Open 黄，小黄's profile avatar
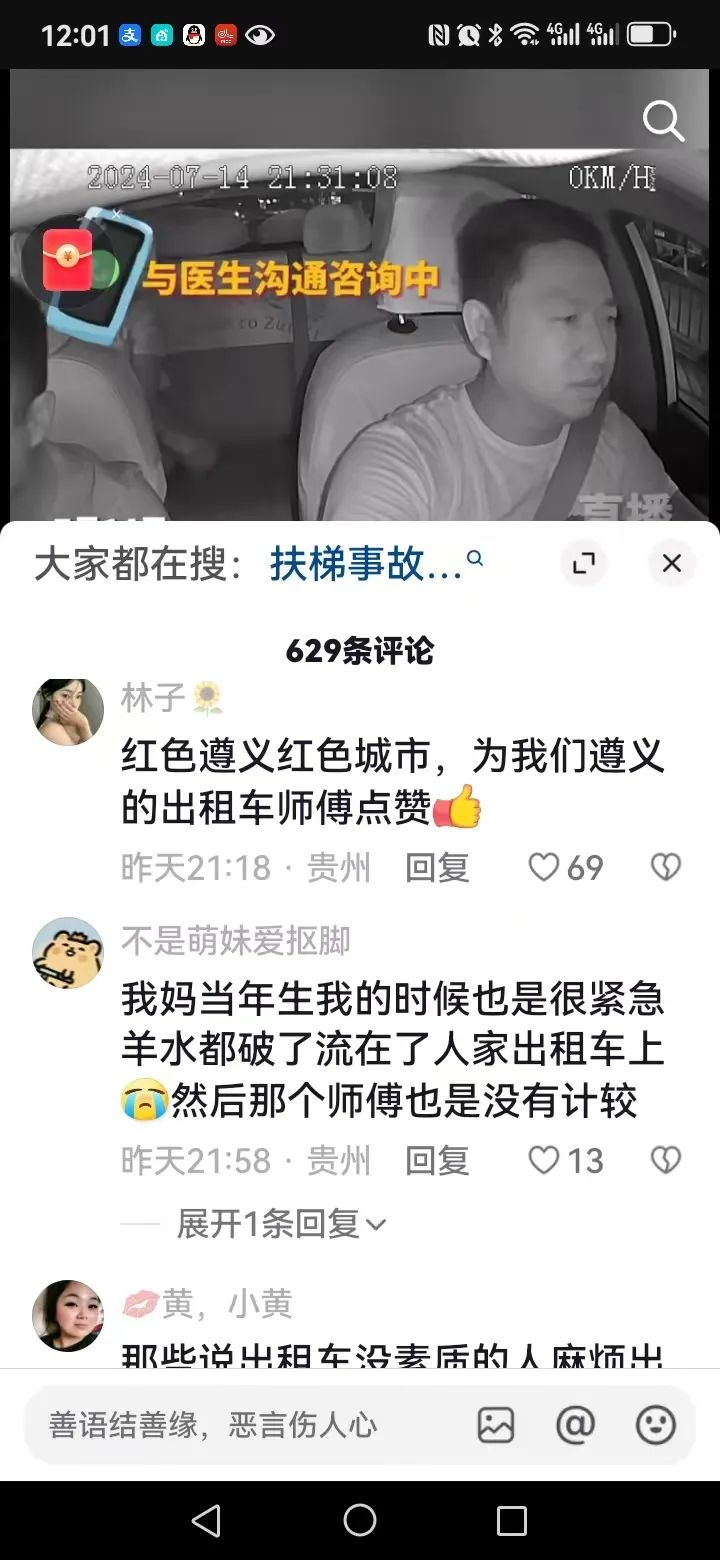720x1560 pixels. tap(68, 1316)
